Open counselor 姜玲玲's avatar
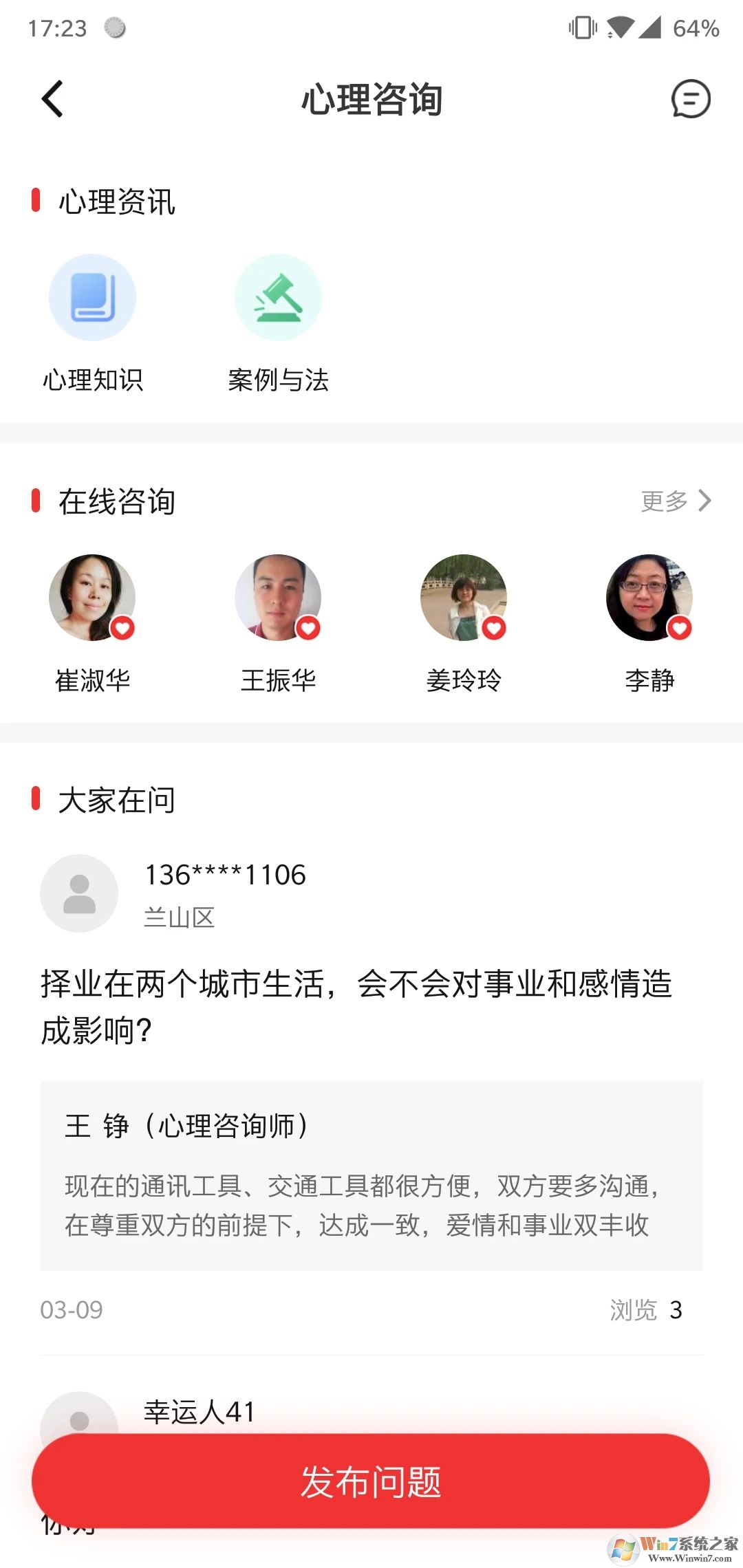The height and width of the screenshot is (1568, 743). [464, 598]
